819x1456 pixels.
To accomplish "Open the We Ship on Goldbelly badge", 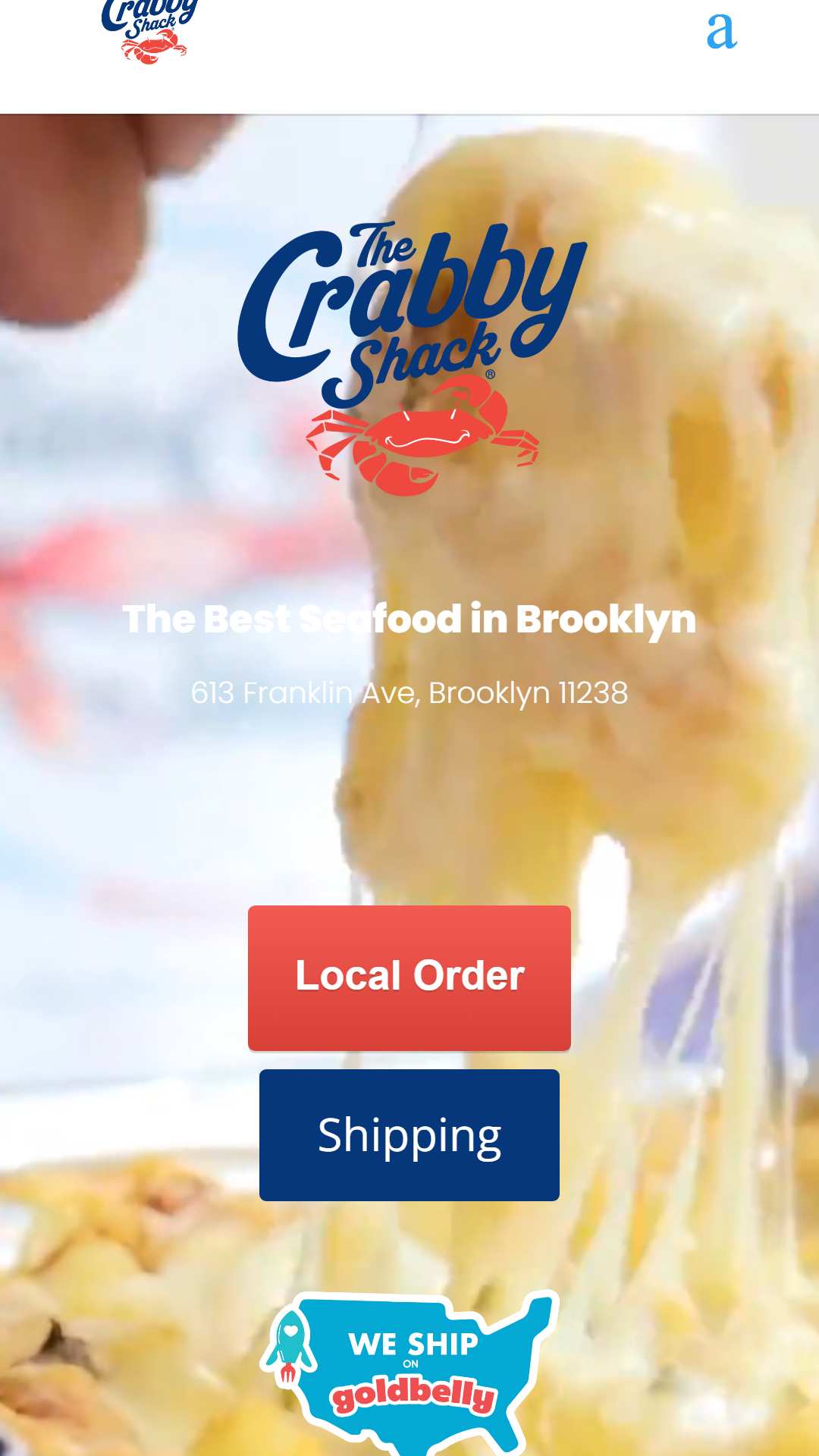I will (409, 1373).
